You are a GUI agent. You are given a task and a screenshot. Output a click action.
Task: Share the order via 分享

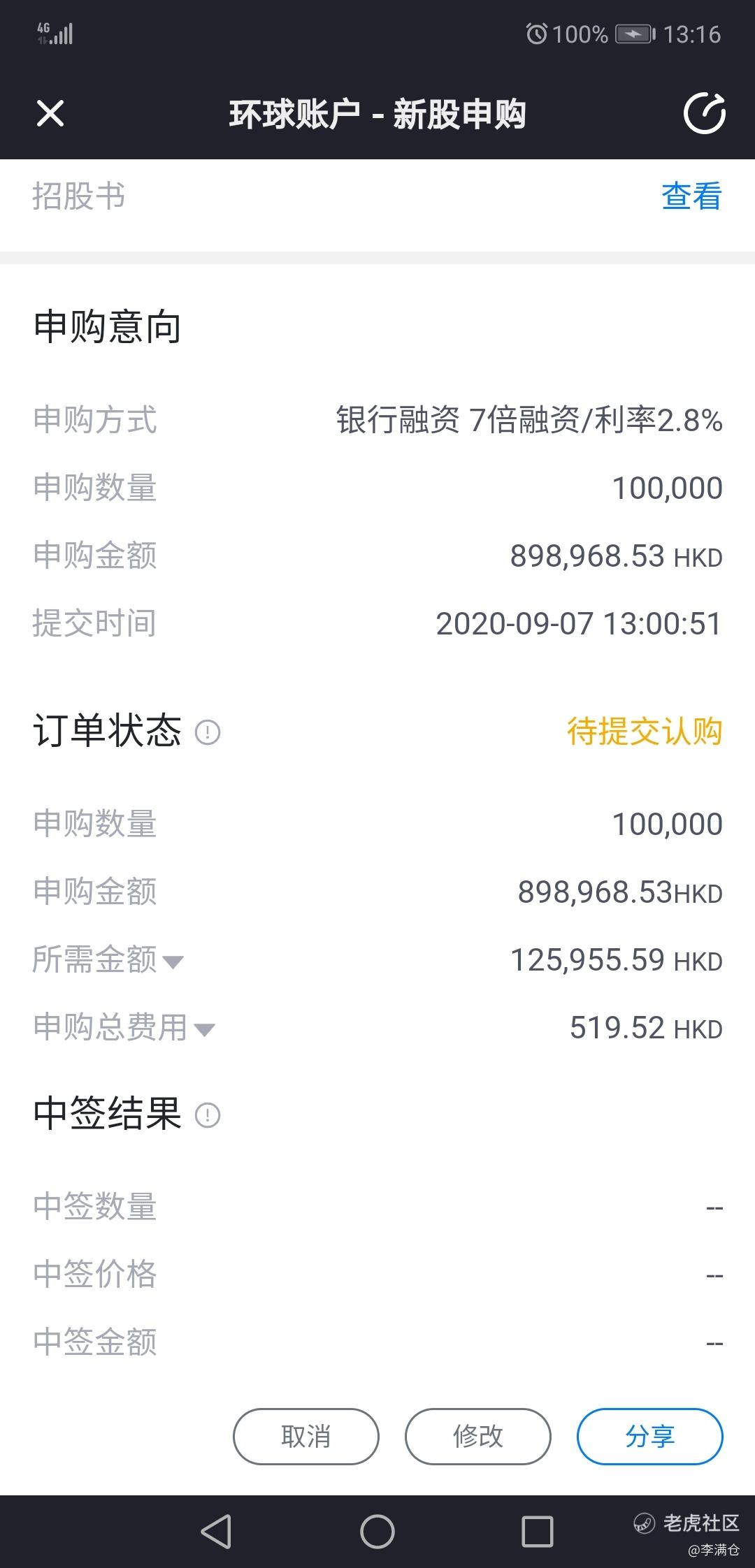[x=649, y=1437]
